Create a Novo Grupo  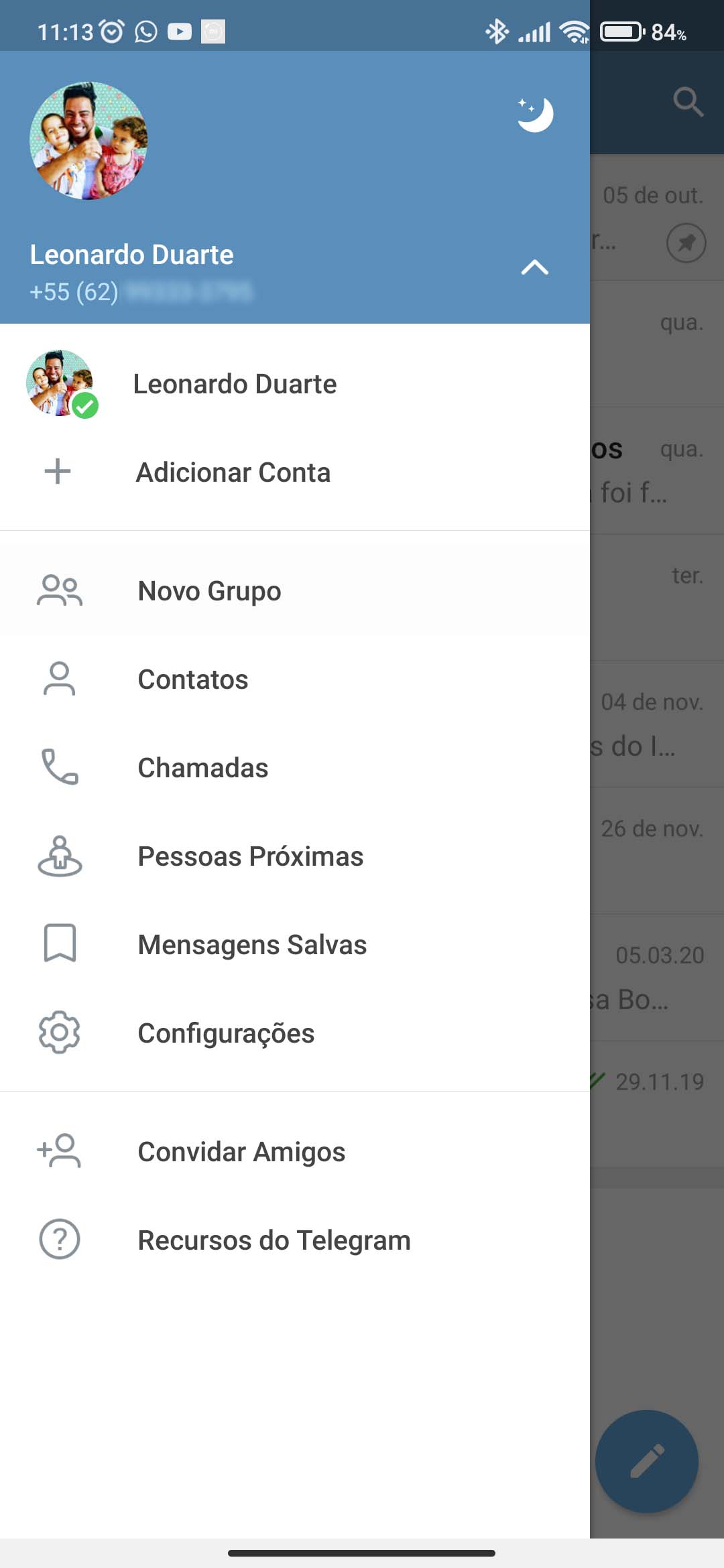[x=209, y=591]
